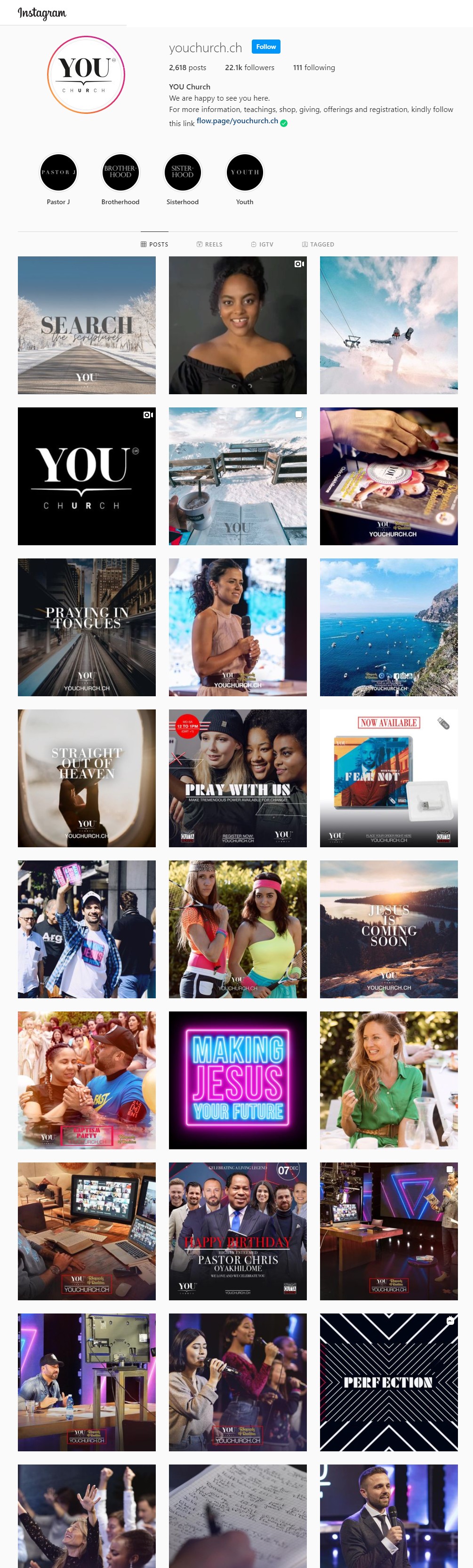
Task: Open the Making Jesus Your Future post
Action: [237, 1080]
